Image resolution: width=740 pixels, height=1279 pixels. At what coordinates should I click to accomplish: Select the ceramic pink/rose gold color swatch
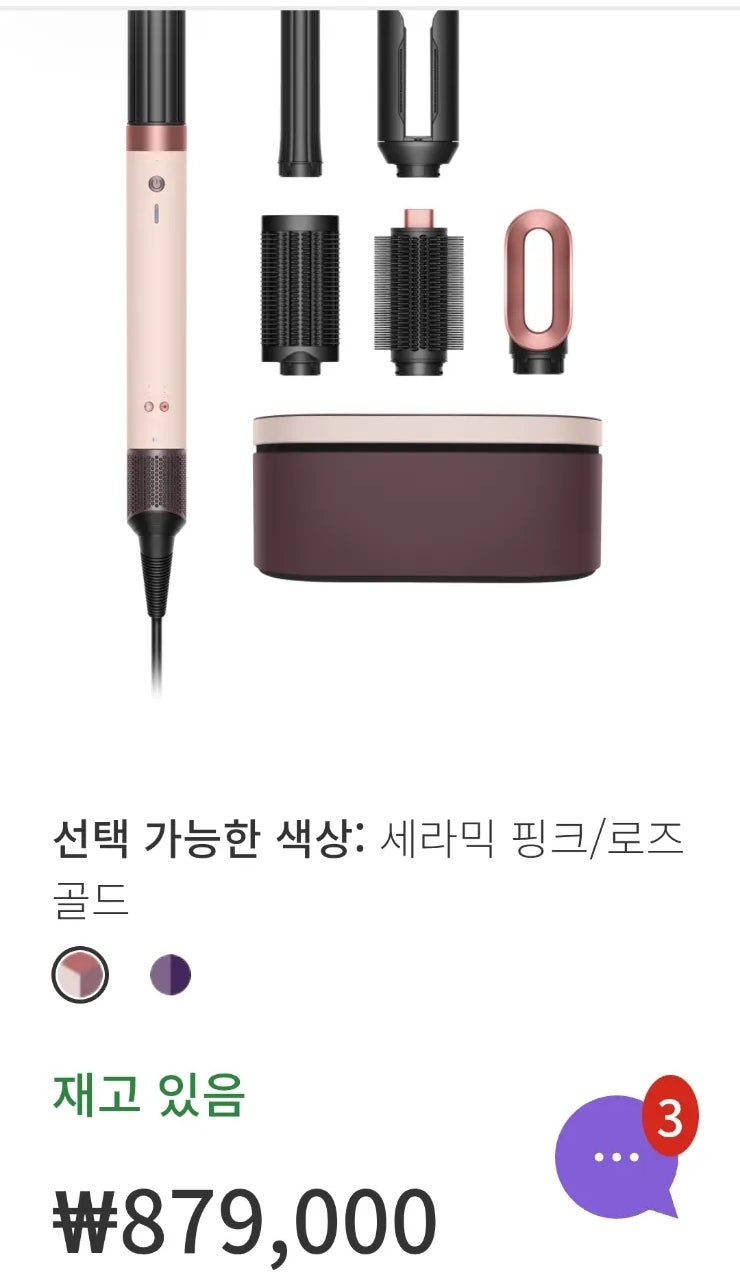coord(80,975)
